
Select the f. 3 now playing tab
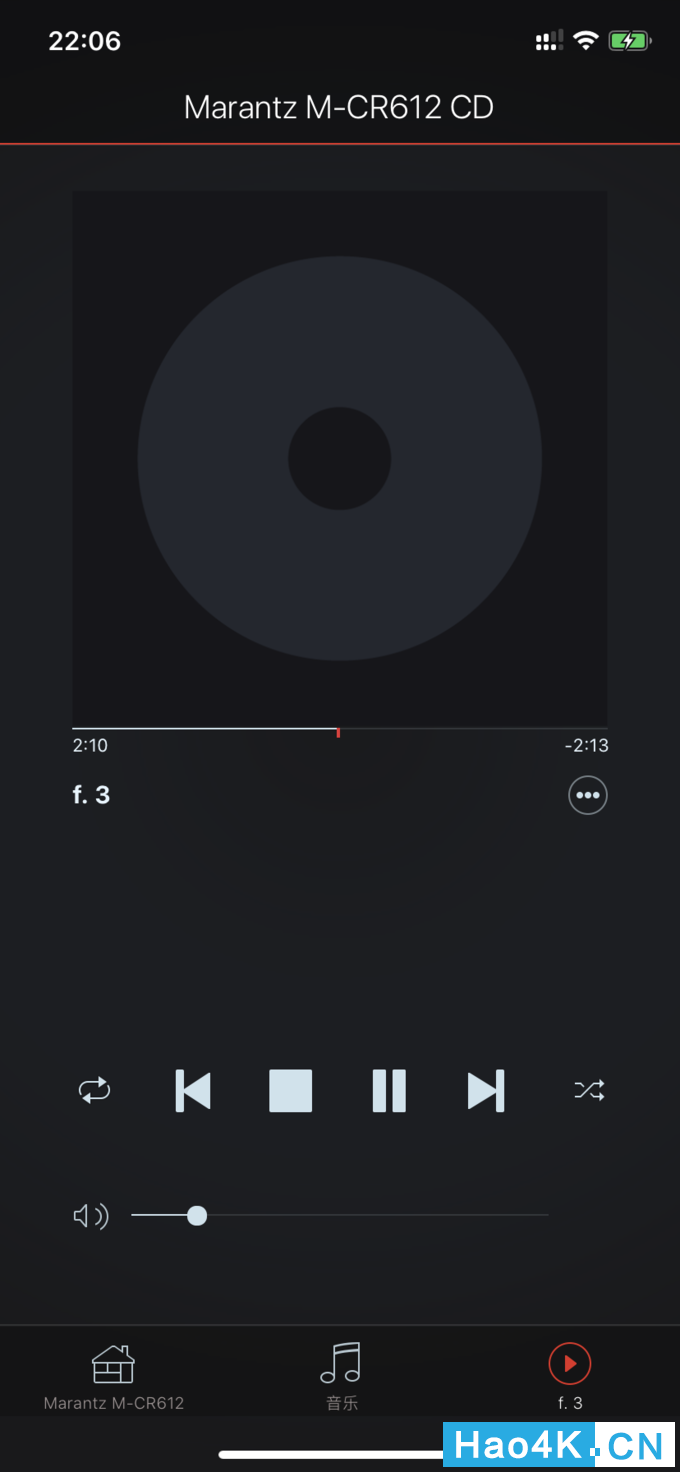point(570,1376)
